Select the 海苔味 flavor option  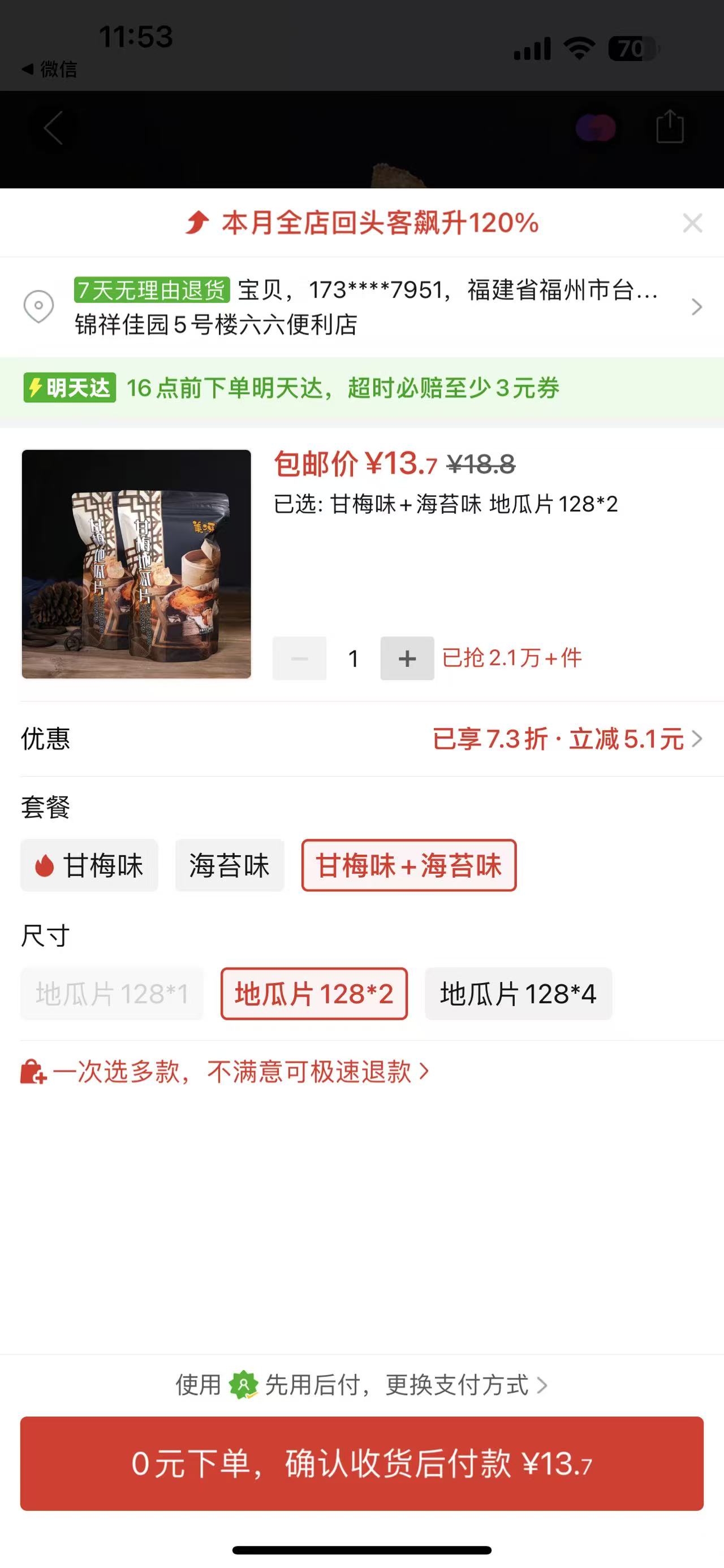[230, 865]
